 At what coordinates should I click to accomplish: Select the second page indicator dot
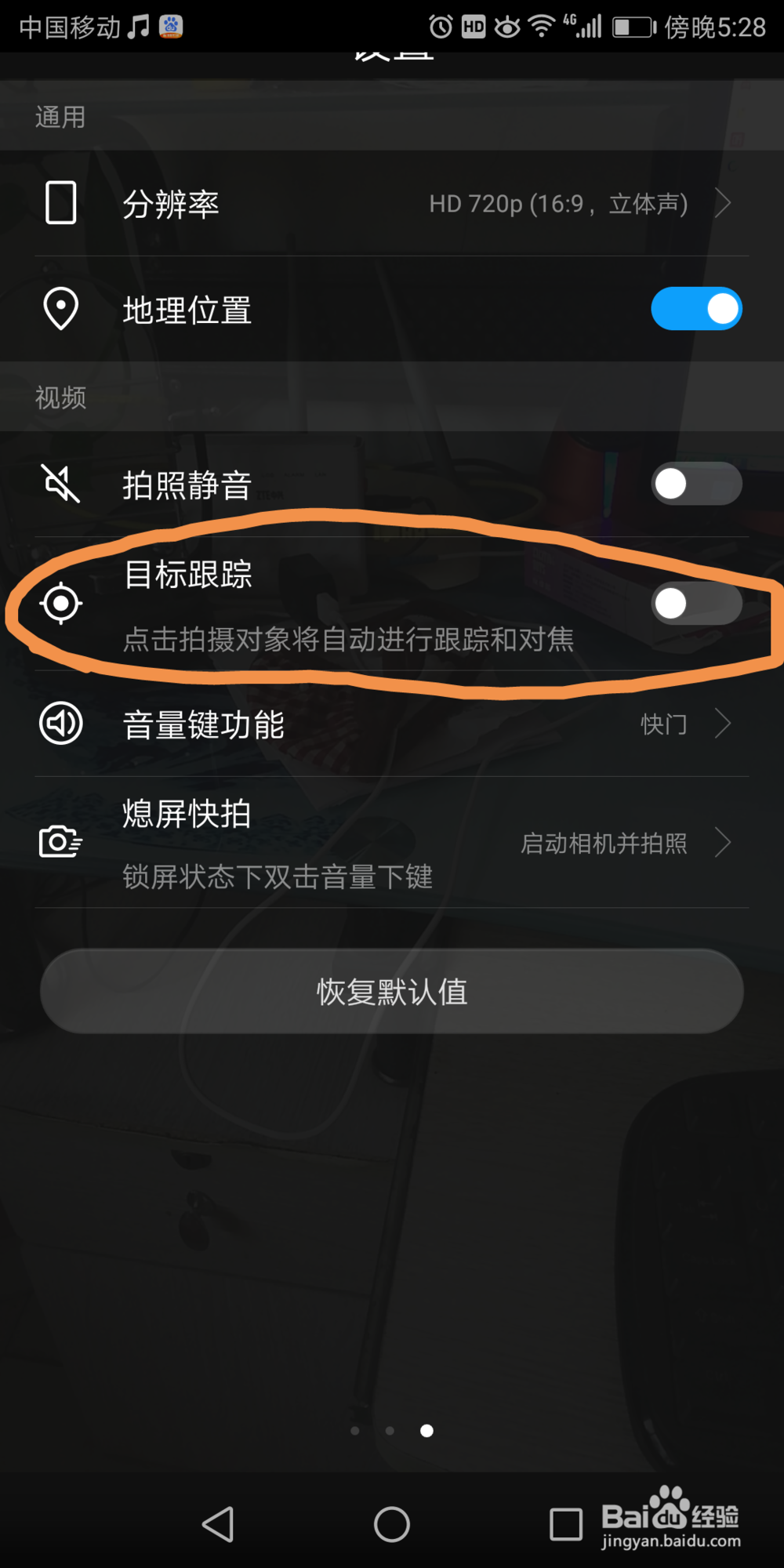(x=390, y=1431)
